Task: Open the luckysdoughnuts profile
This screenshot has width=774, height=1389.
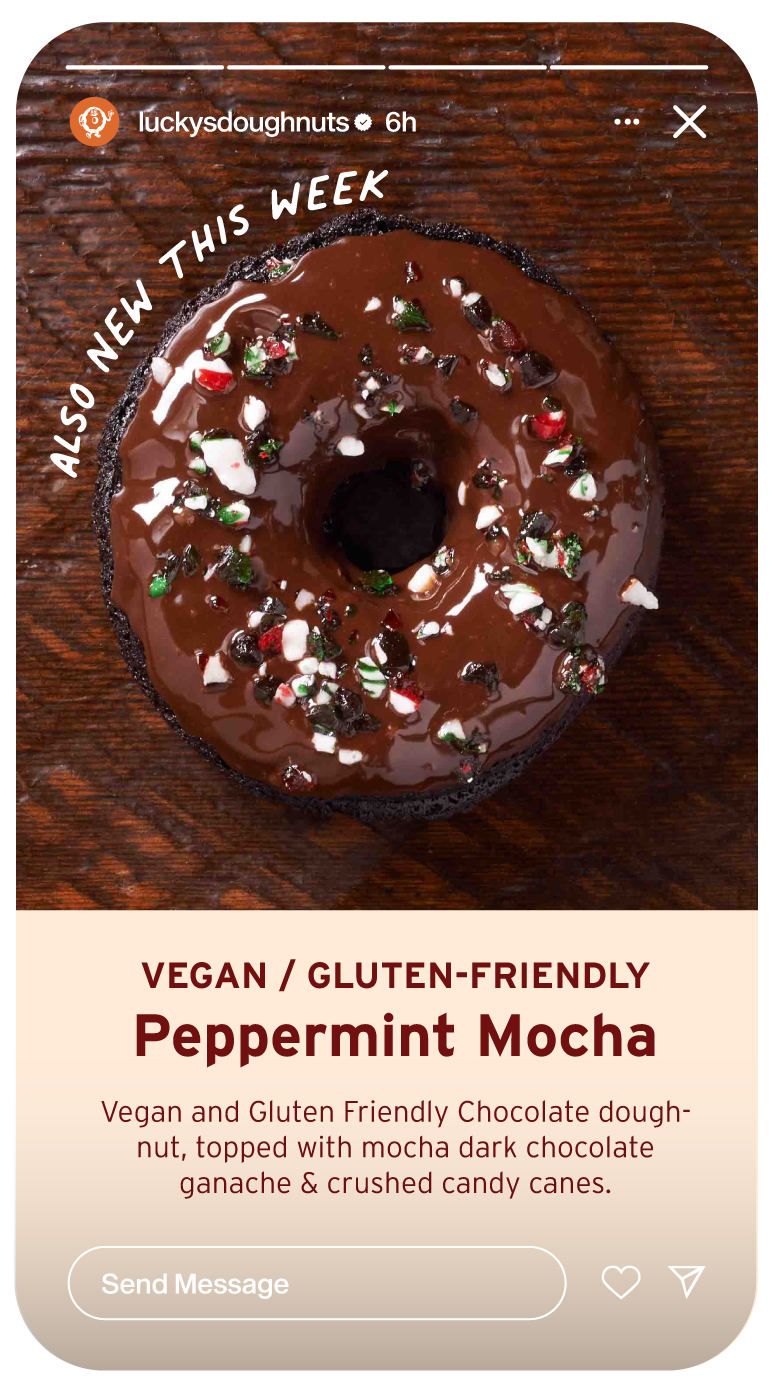Action: coord(243,122)
